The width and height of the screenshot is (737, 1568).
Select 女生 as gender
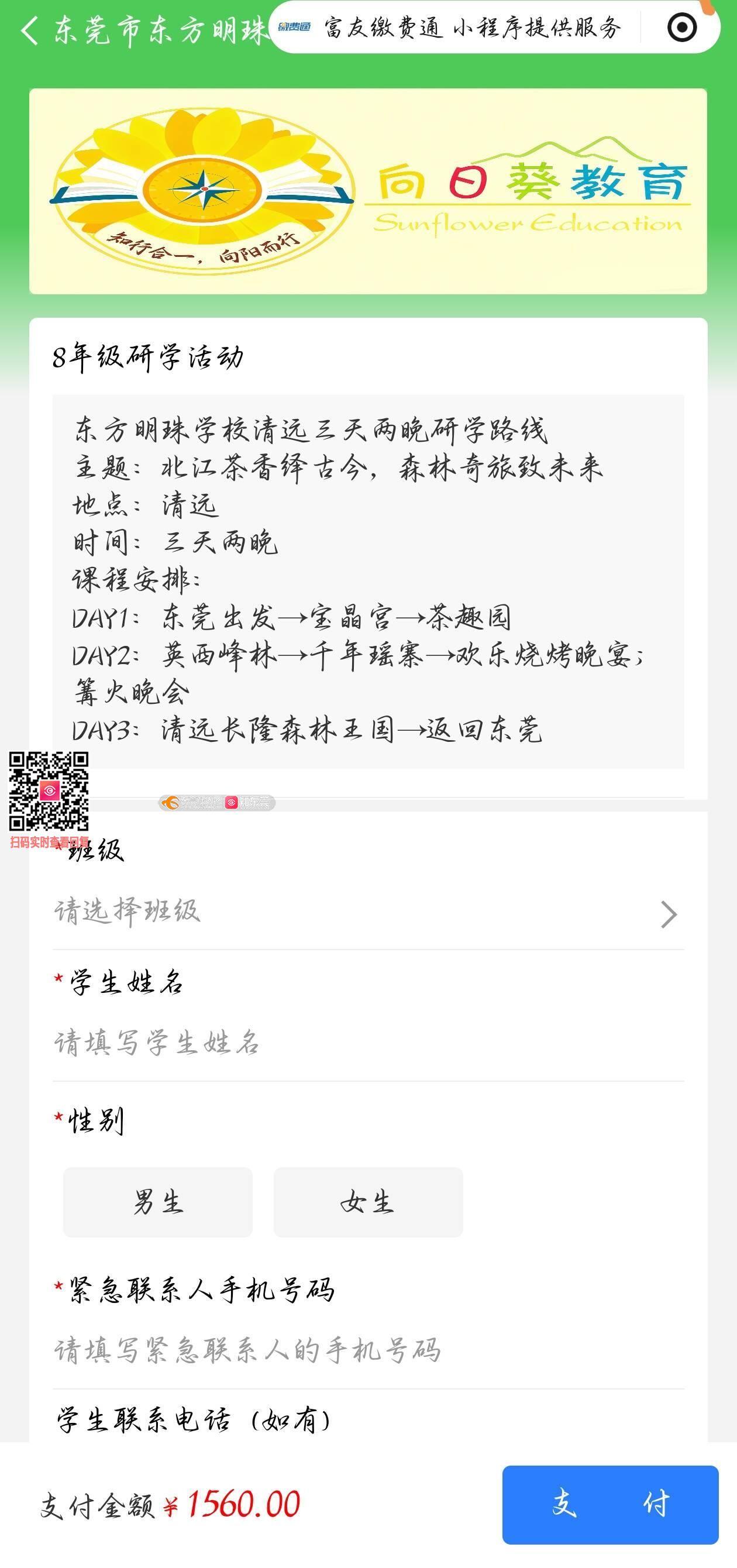[367, 1202]
